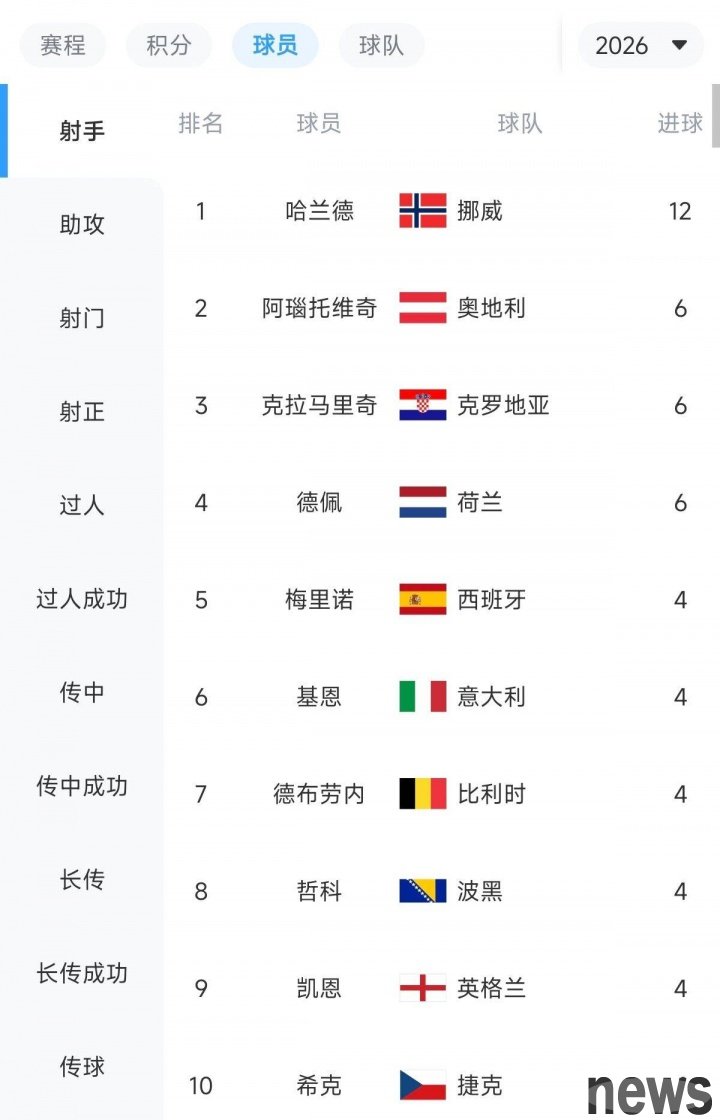This screenshot has height=1120, width=720.
Task: Show the 助攻 ranking
Action: pos(82,225)
